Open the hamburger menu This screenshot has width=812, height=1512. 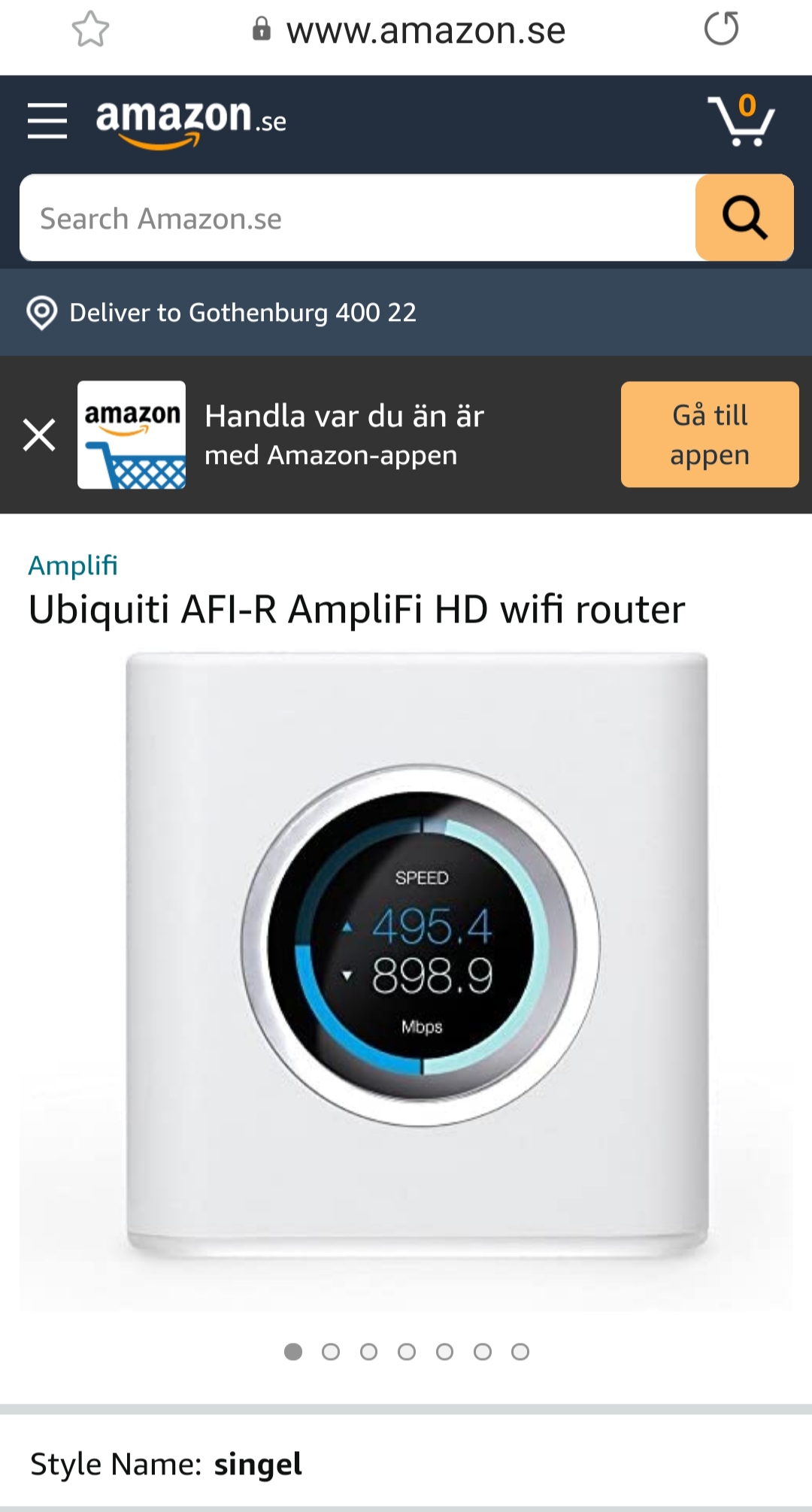47,121
